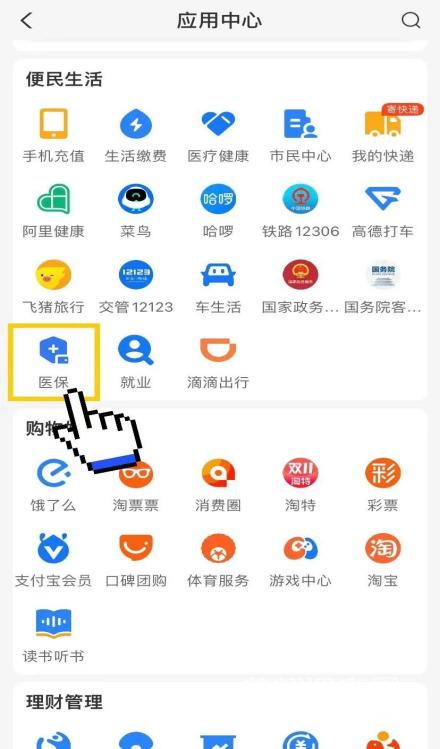Launch 阿里健康
The height and width of the screenshot is (749, 440).
pos(54,211)
